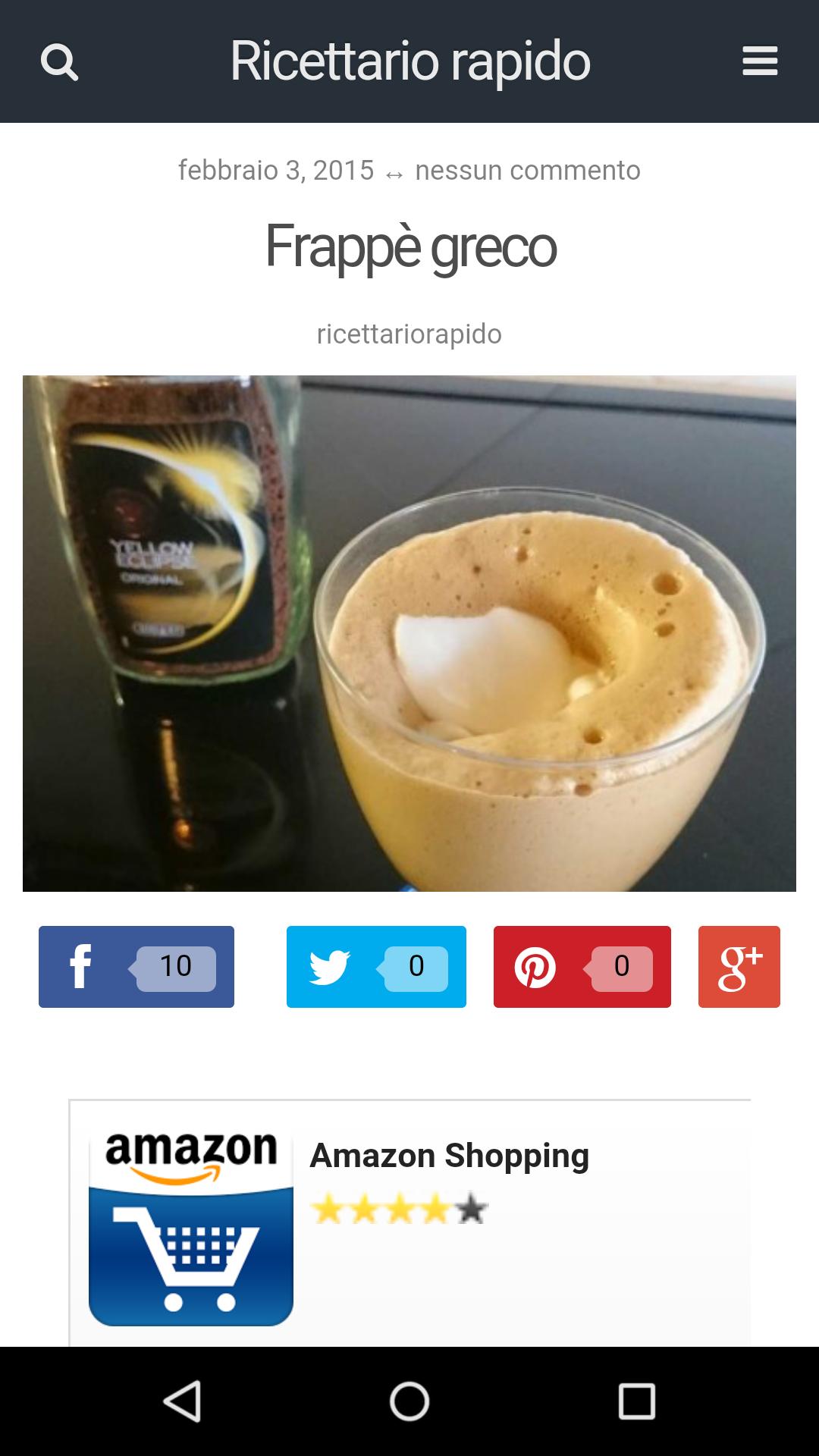The image size is (819, 1456).
Task: Open the ricettariorapido author link
Action: [409, 334]
